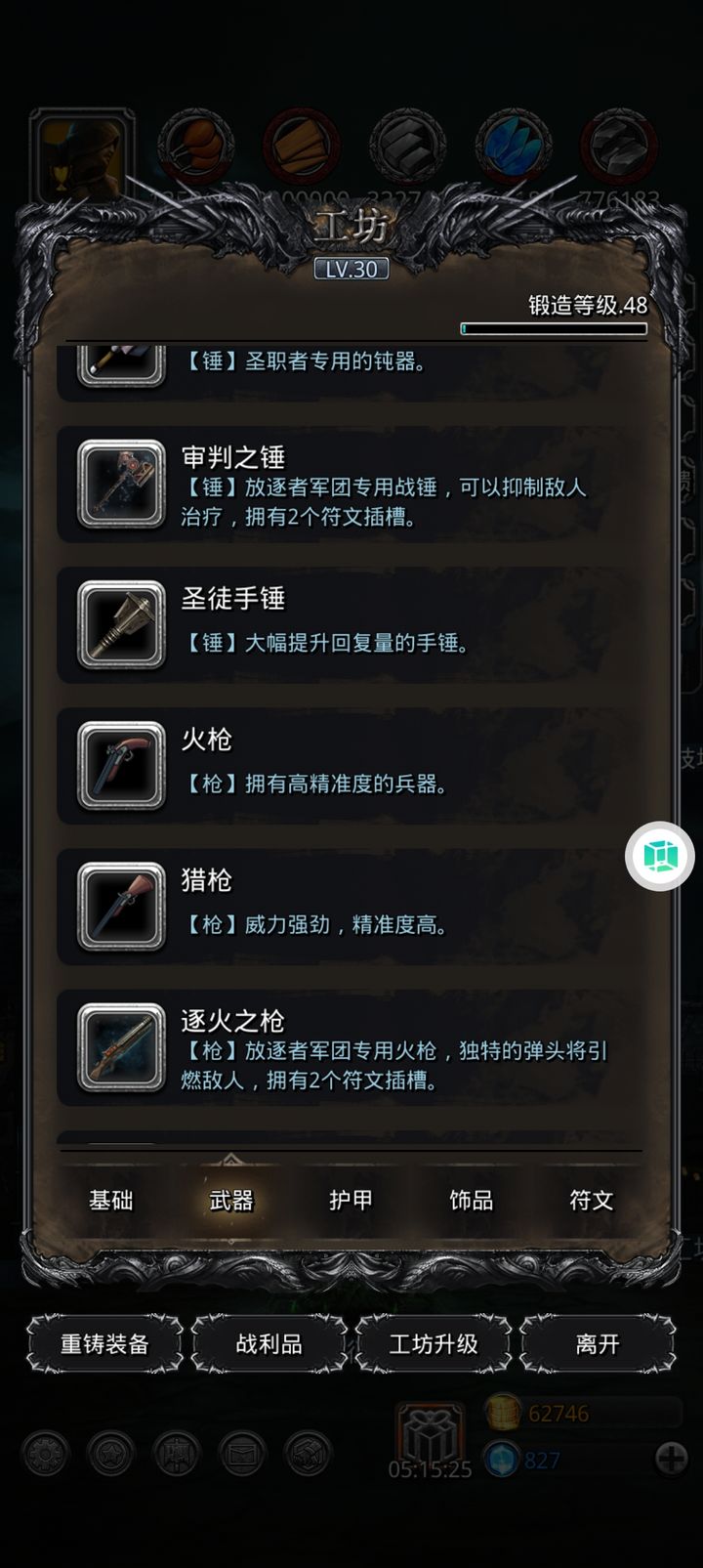Viewport: 703px width, 1568px height.
Task: Switch to the 基础 tab
Action: click(x=111, y=1200)
